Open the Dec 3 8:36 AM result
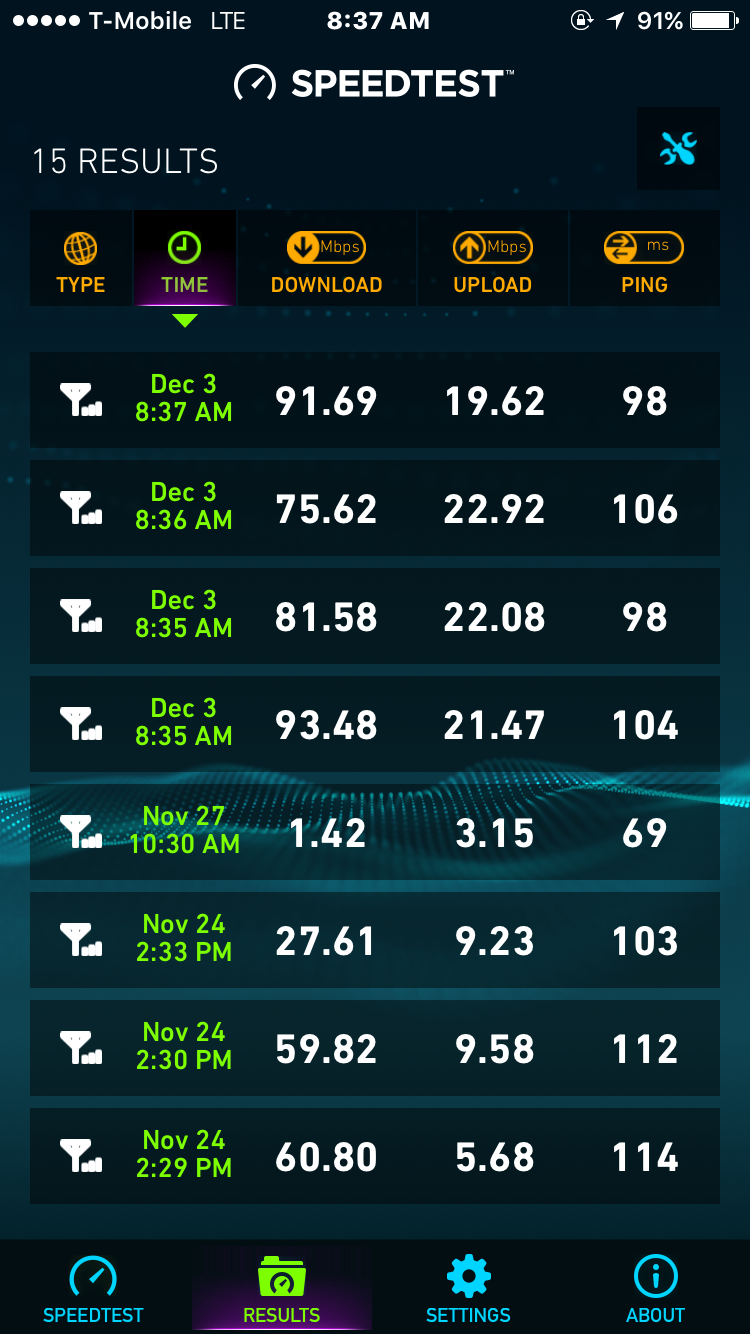The width and height of the screenshot is (750, 1334). (x=375, y=508)
